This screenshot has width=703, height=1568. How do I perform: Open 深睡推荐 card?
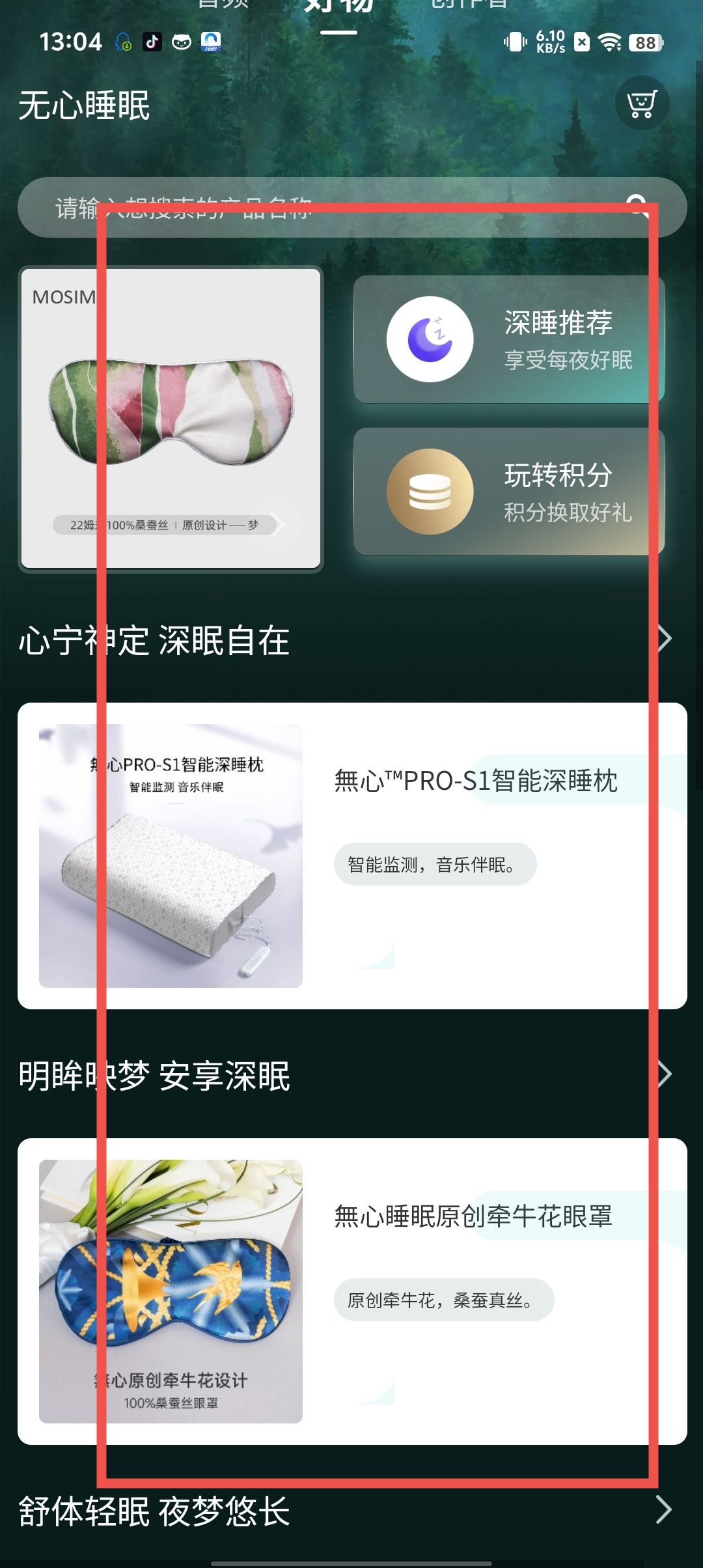coord(508,339)
